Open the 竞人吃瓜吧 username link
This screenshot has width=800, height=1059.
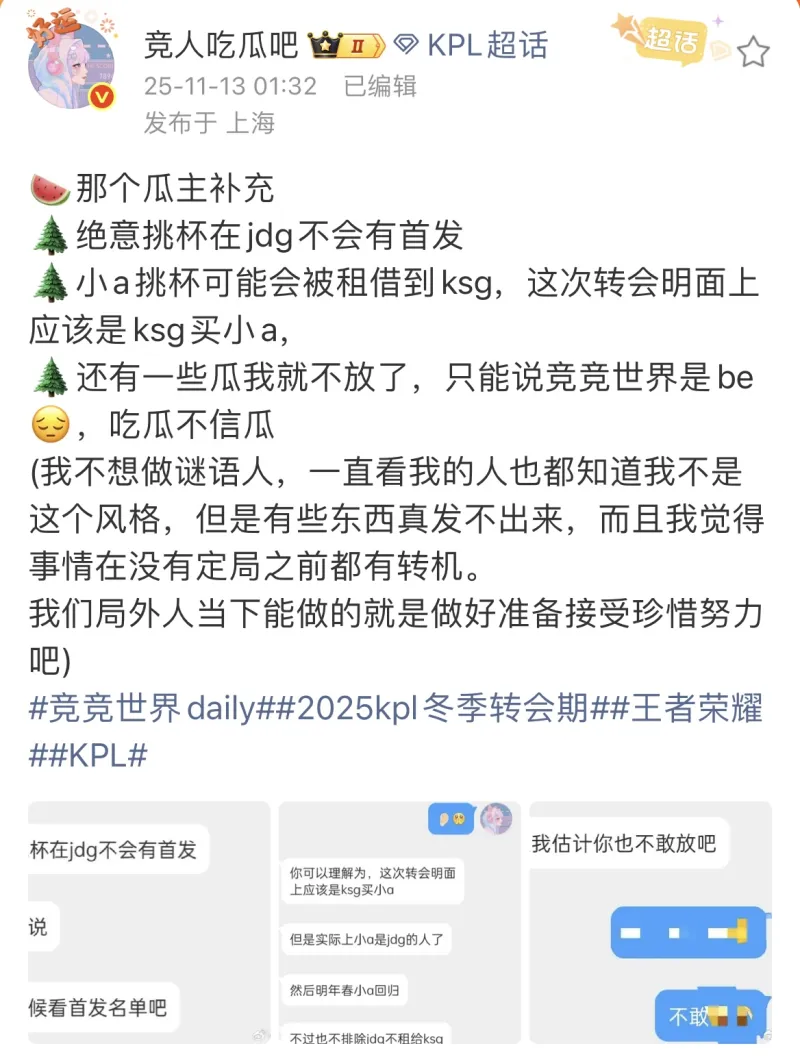(x=221, y=44)
